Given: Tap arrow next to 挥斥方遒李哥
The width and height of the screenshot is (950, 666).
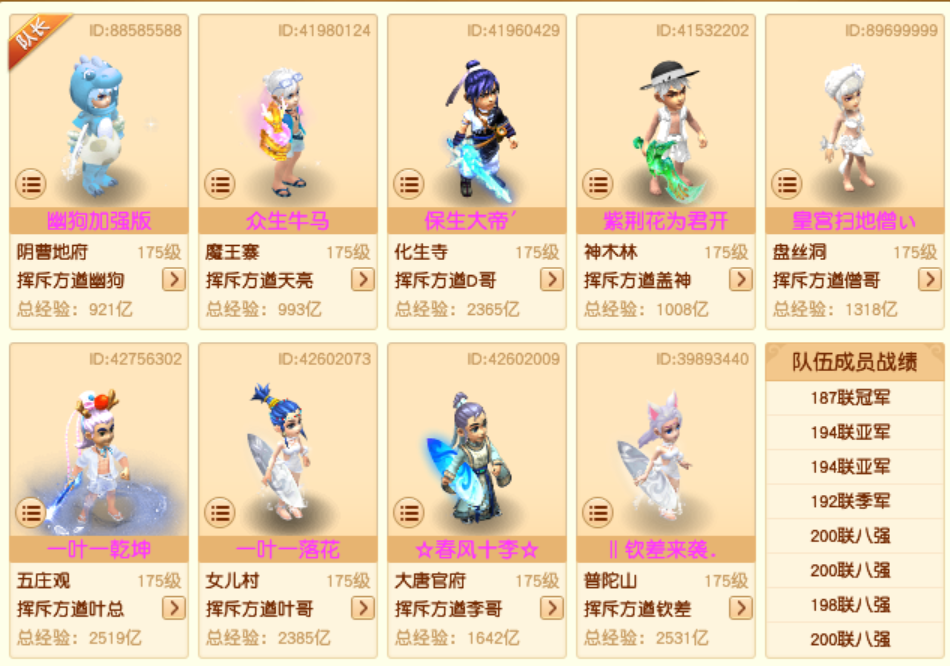Looking at the screenshot, I should pyautogui.click(x=552, y=608).
